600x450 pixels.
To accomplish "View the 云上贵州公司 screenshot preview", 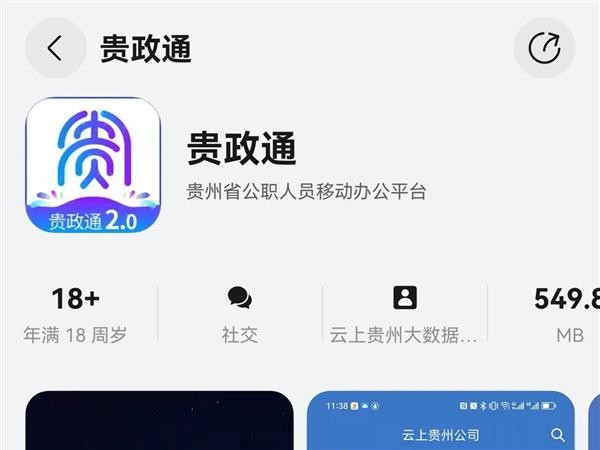I will pyautogui.click(x=440, y=421).
